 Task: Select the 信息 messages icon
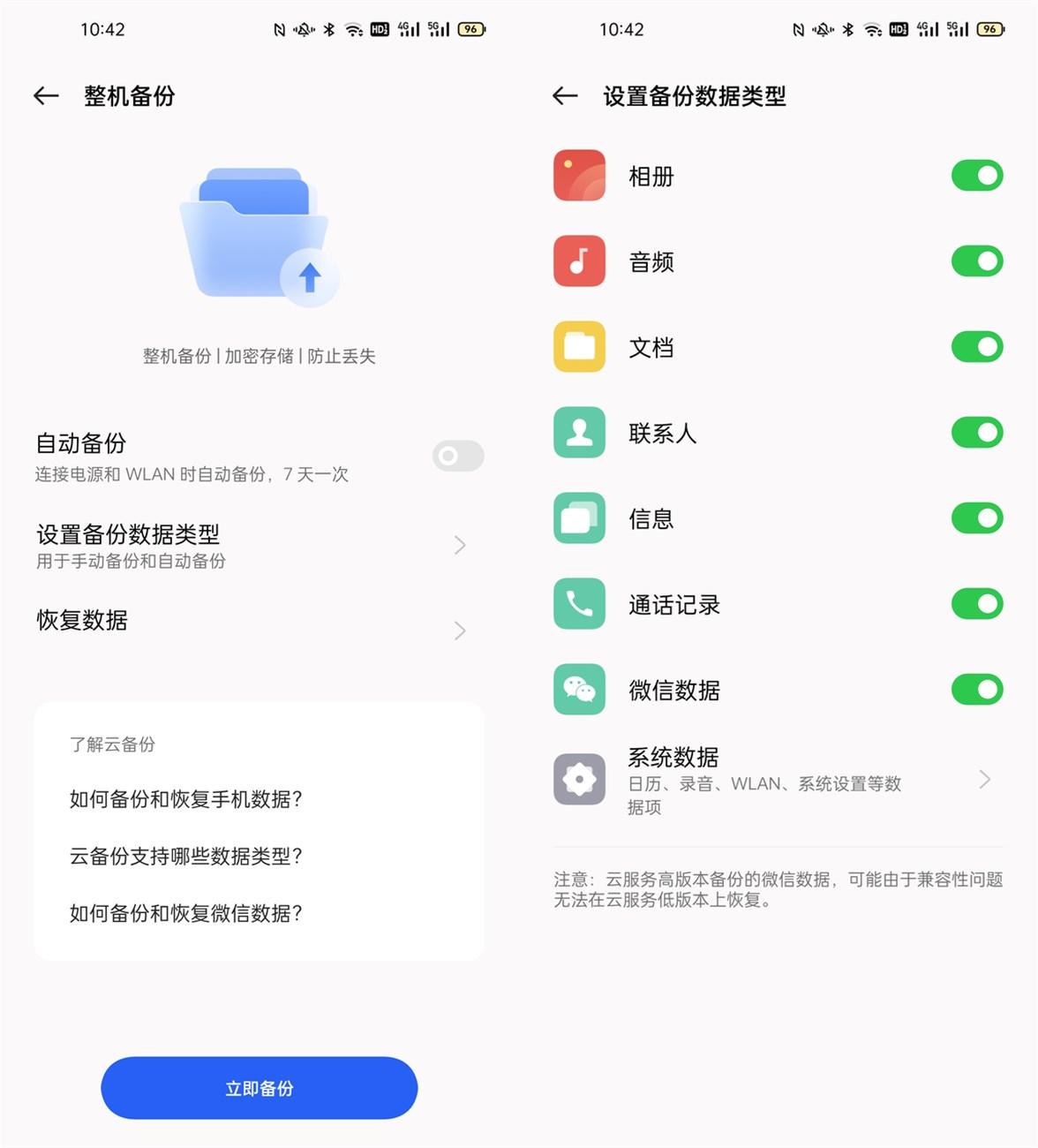coord(578,518)
